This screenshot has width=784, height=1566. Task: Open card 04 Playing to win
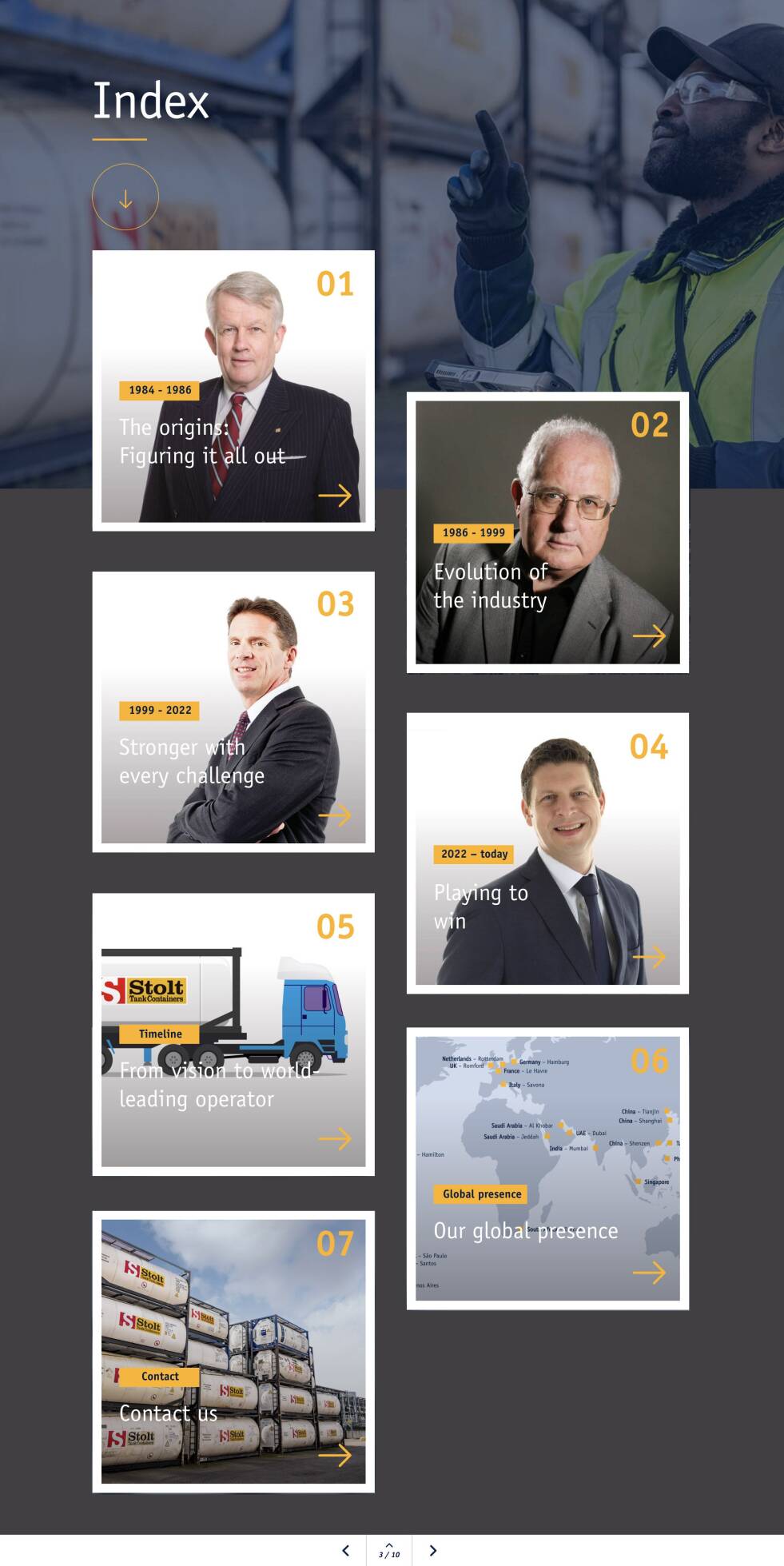pos(547,853)
